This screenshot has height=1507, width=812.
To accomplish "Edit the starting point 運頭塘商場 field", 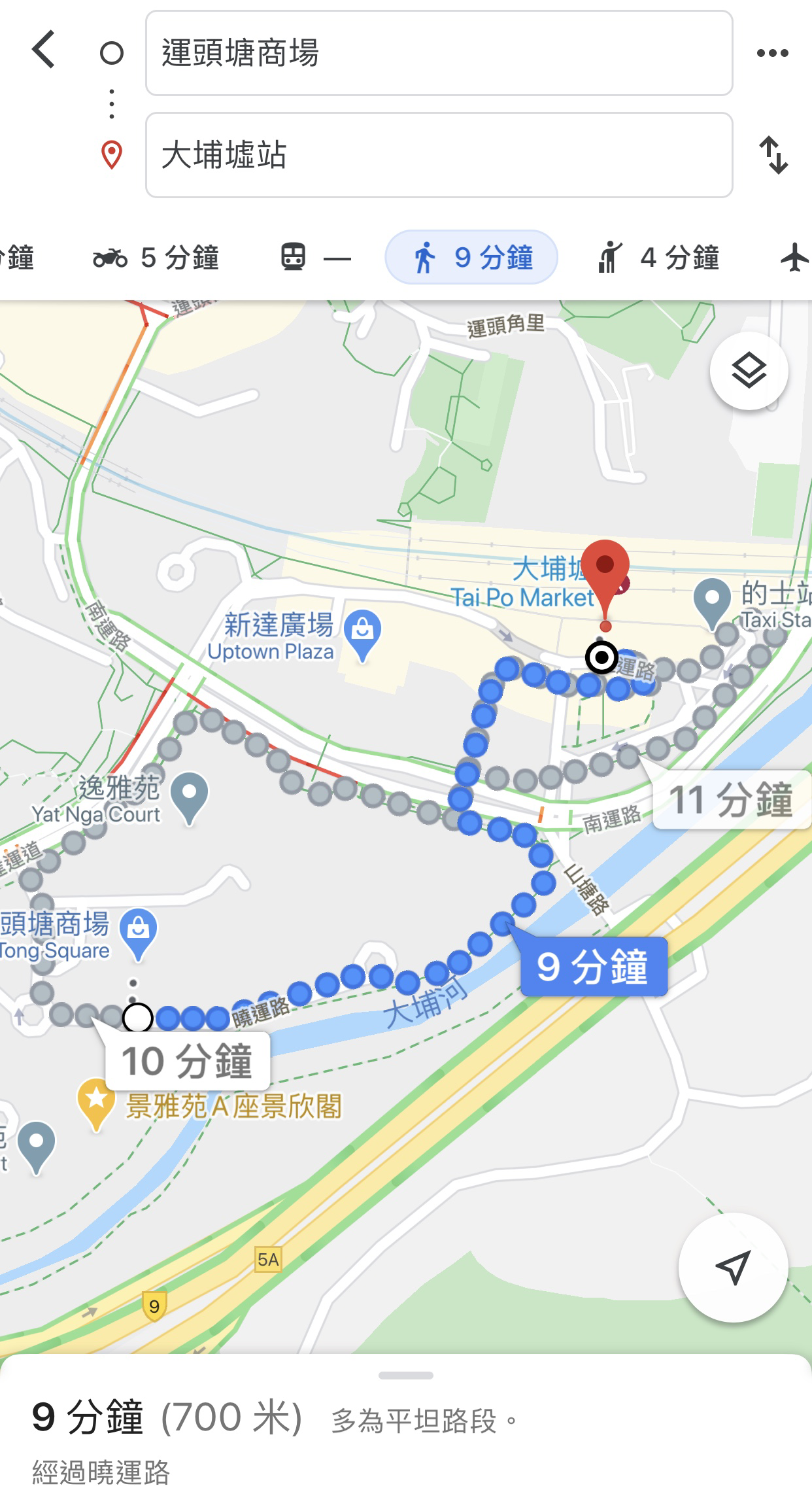I will [x=439, y=53].
